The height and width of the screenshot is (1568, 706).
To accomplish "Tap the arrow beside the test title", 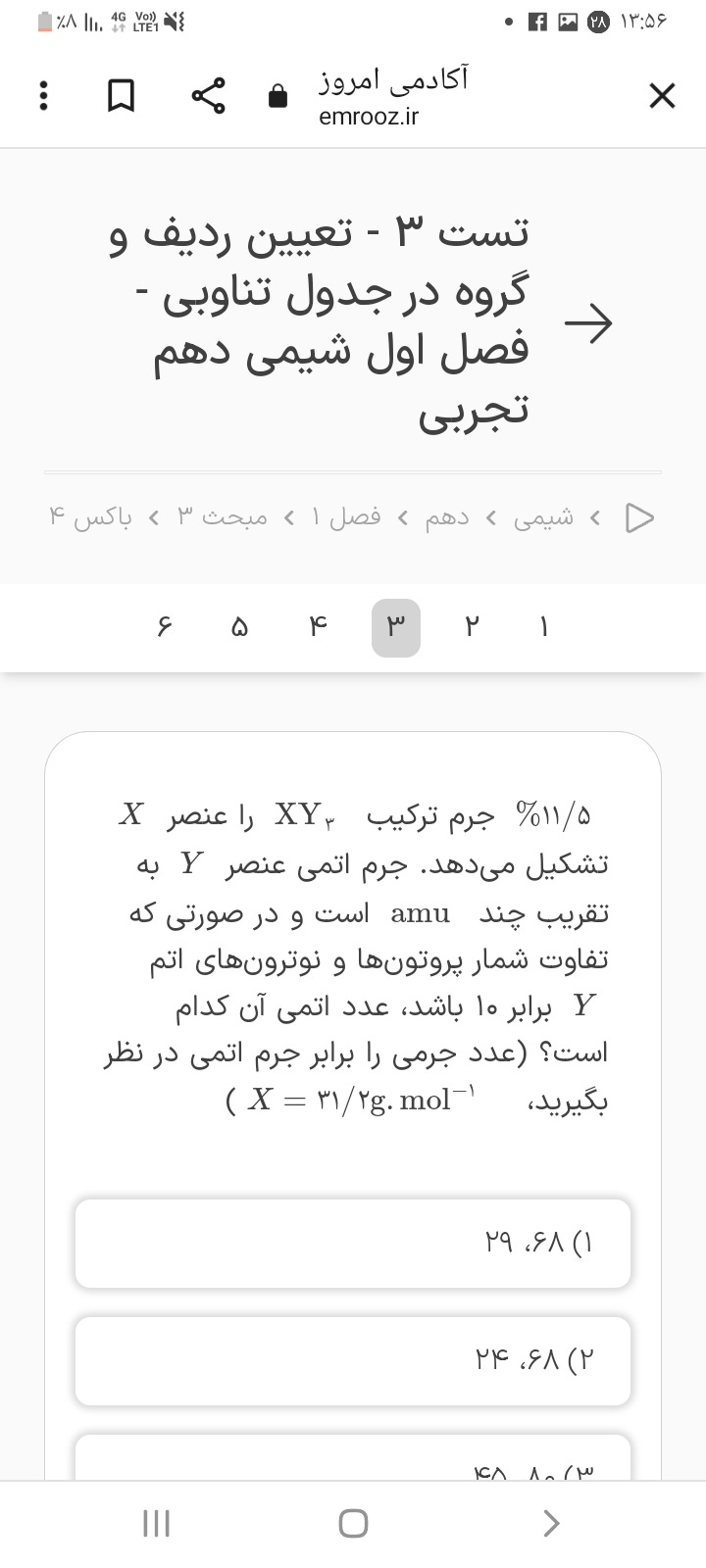I will click(588, 322).
